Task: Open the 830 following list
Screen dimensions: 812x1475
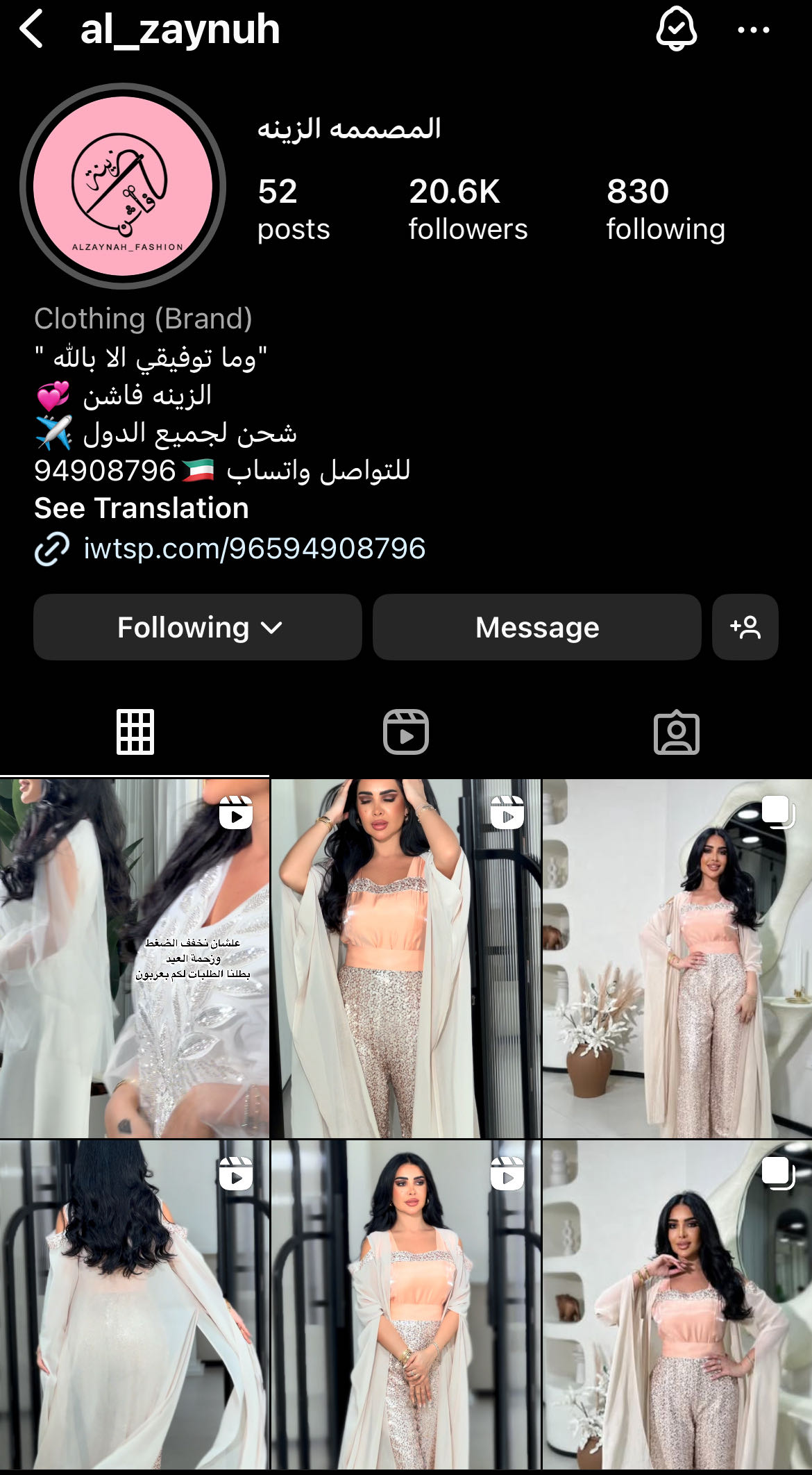Action: point(665,208)
